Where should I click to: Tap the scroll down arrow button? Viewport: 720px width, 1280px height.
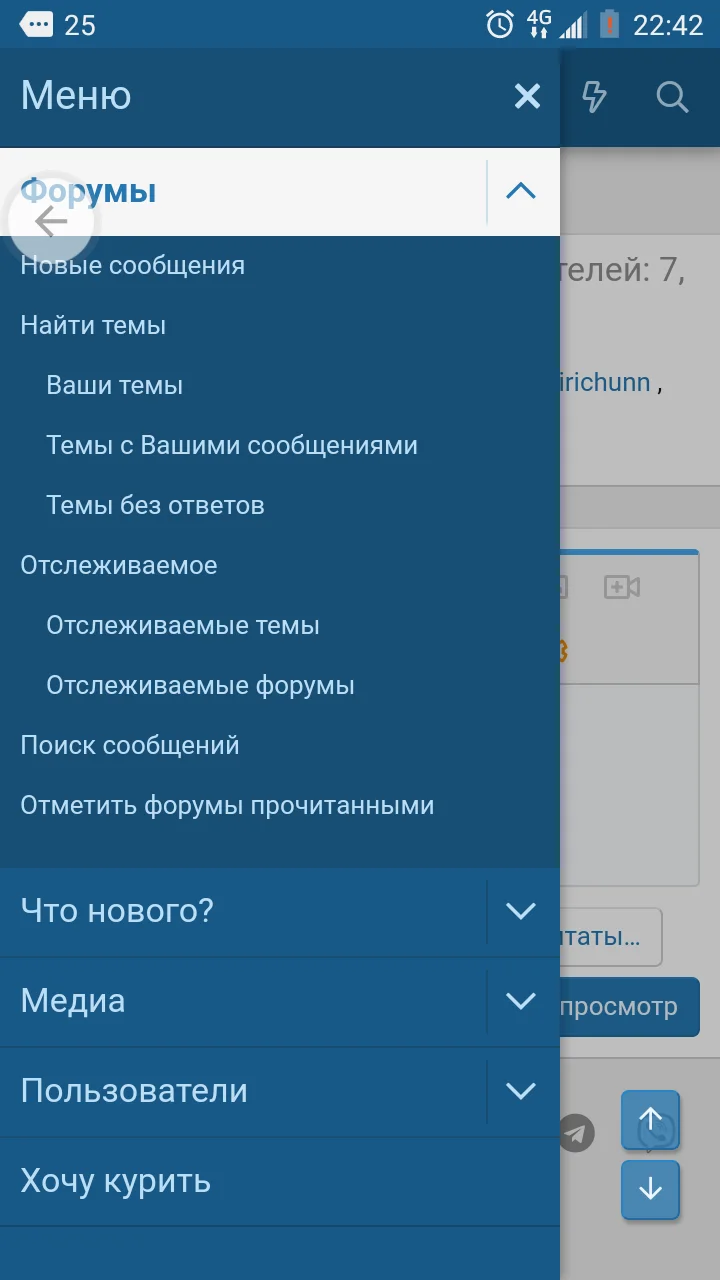click(651, 1191)
